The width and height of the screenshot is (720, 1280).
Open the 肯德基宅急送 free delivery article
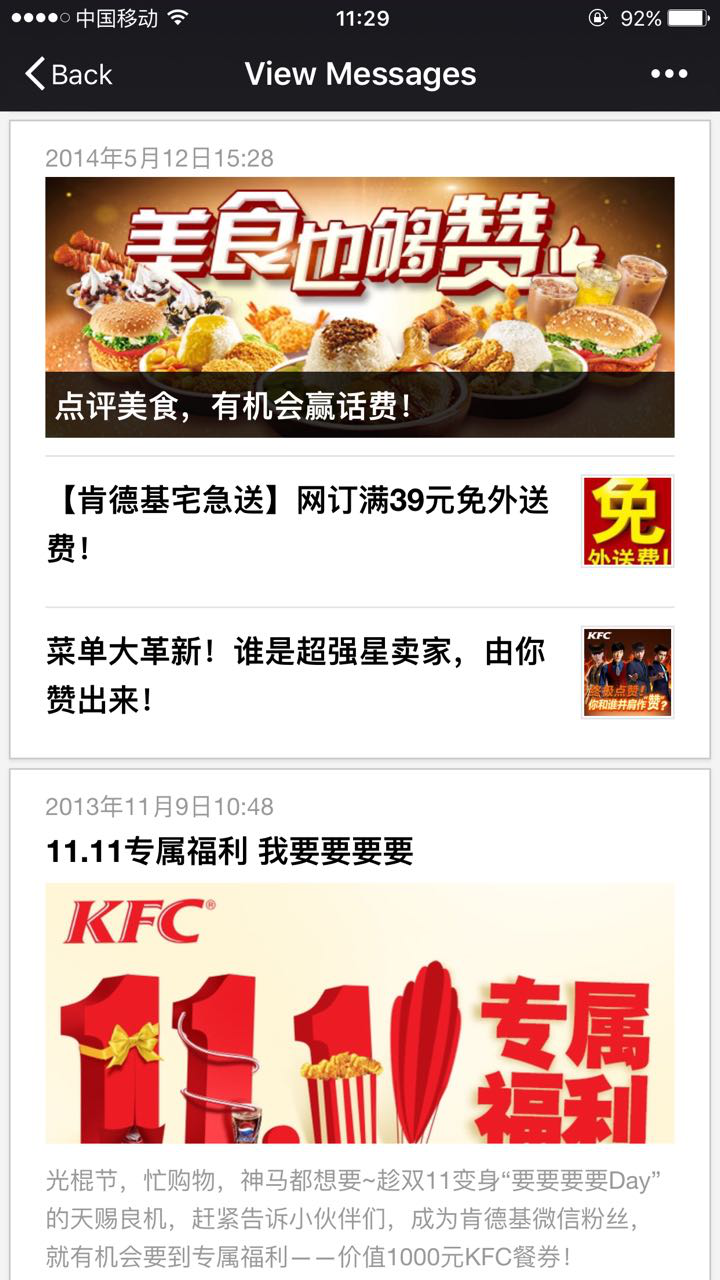point(300,523)
